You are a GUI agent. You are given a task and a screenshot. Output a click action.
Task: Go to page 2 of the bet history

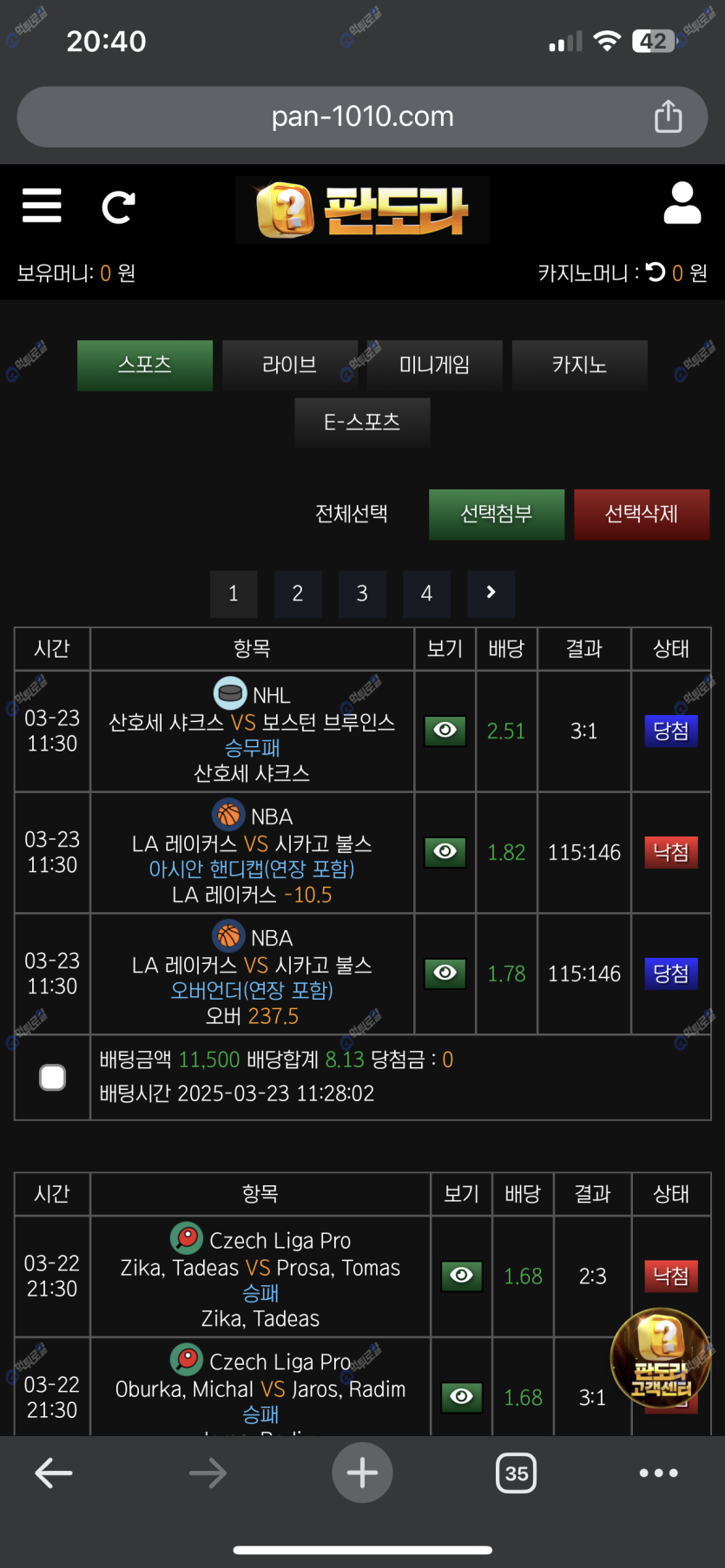[x=298, y=594]
